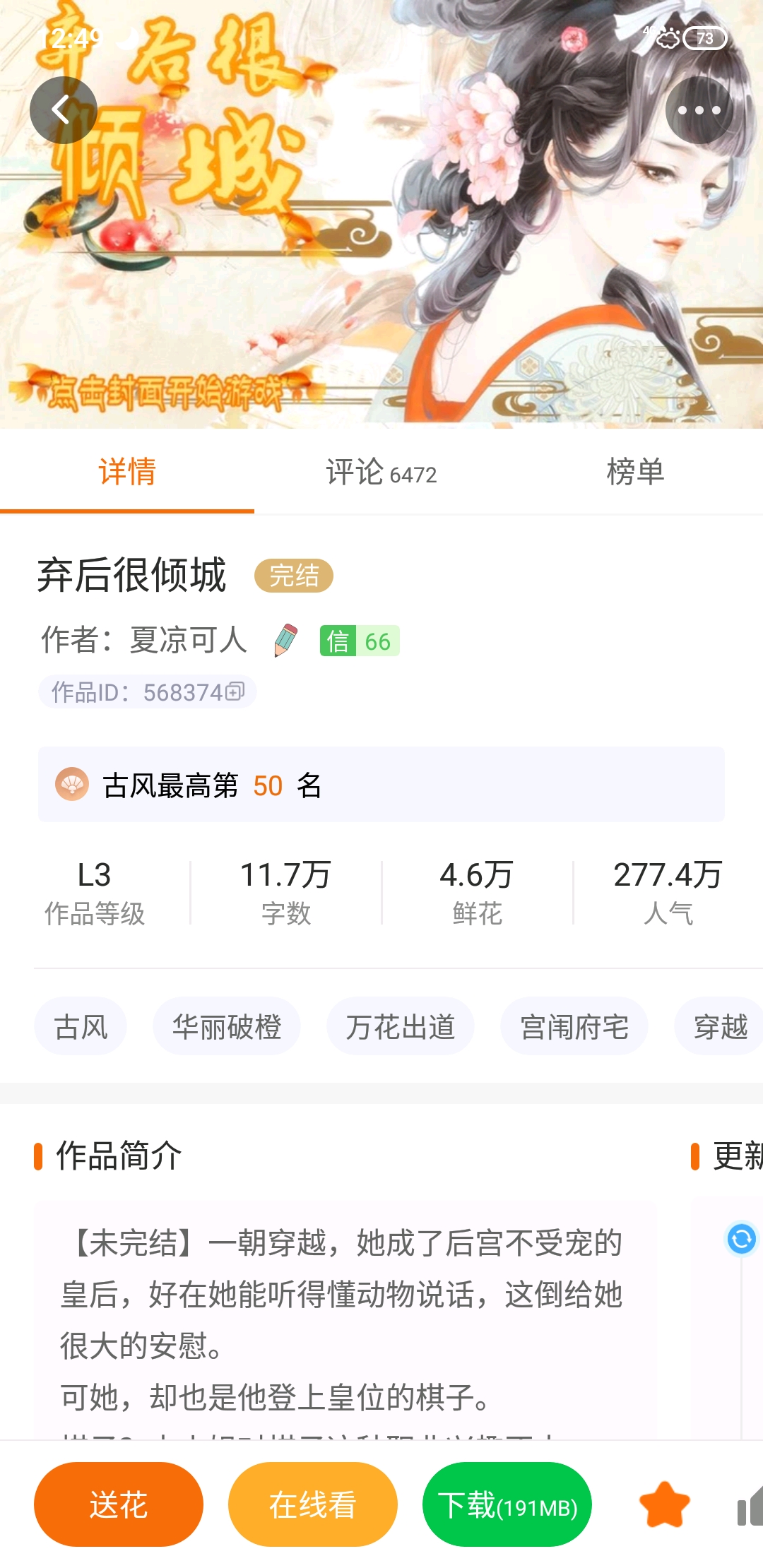763x1568 pixels.
Task: Go back using the arrow button
Action: [63, 110]
